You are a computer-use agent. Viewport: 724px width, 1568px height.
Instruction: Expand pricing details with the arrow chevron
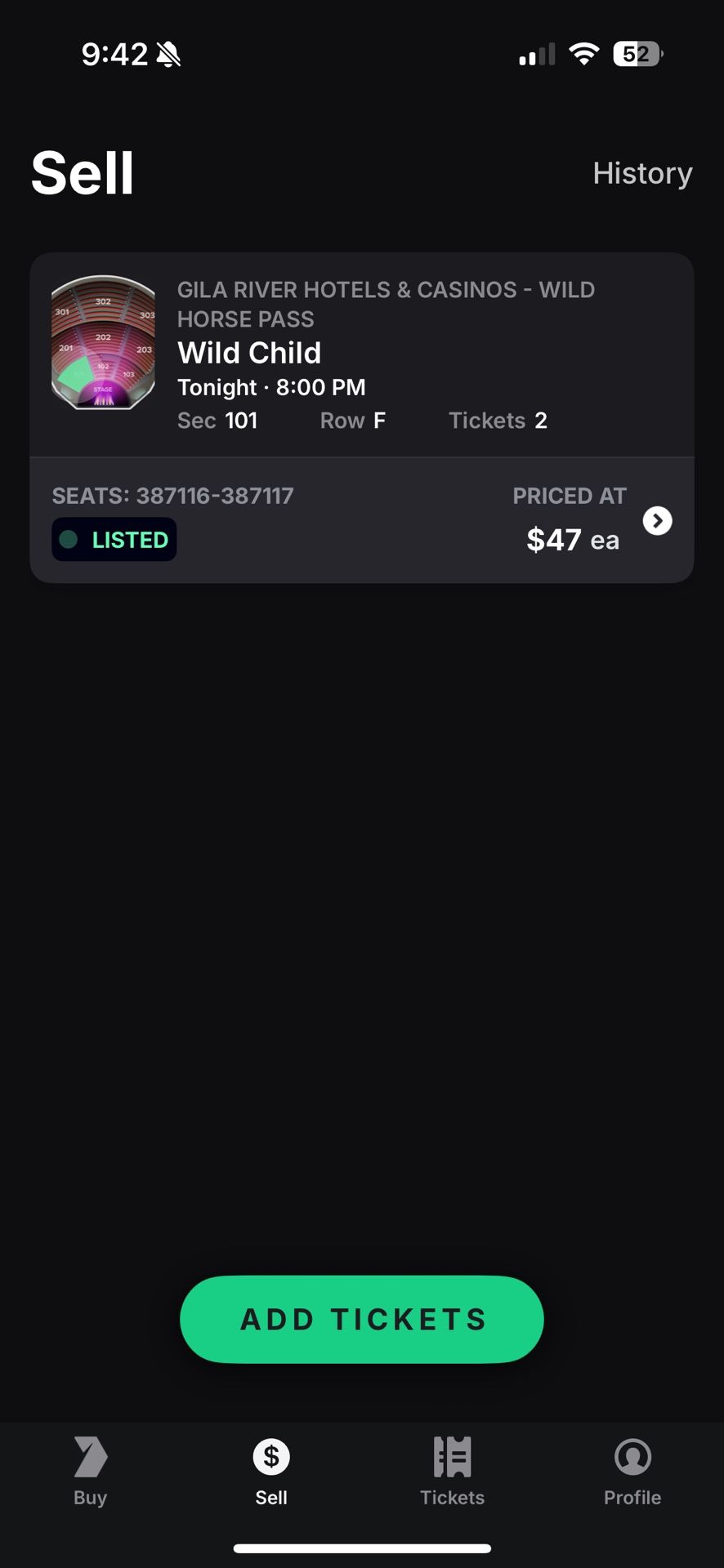(x=657, y=521)
